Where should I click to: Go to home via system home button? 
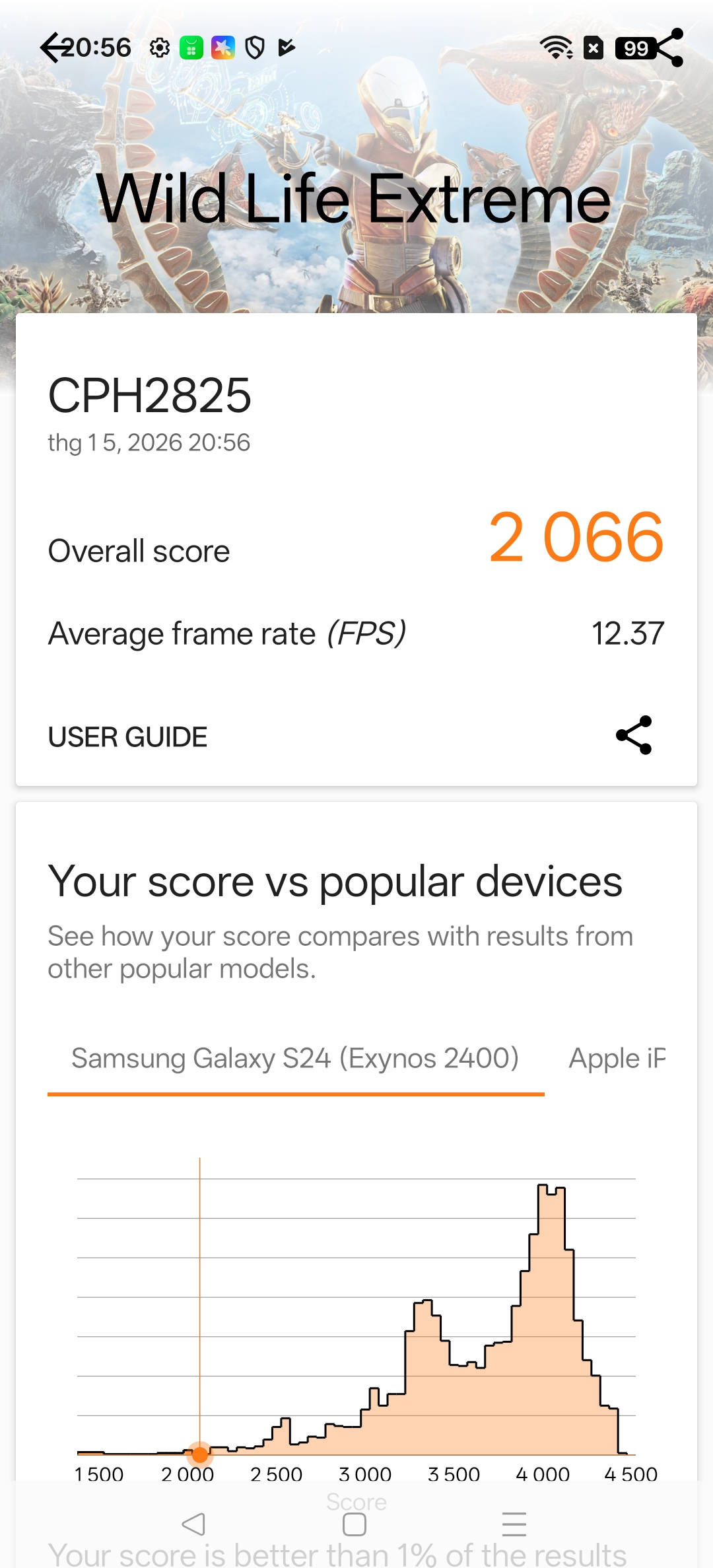(355, 1524)
